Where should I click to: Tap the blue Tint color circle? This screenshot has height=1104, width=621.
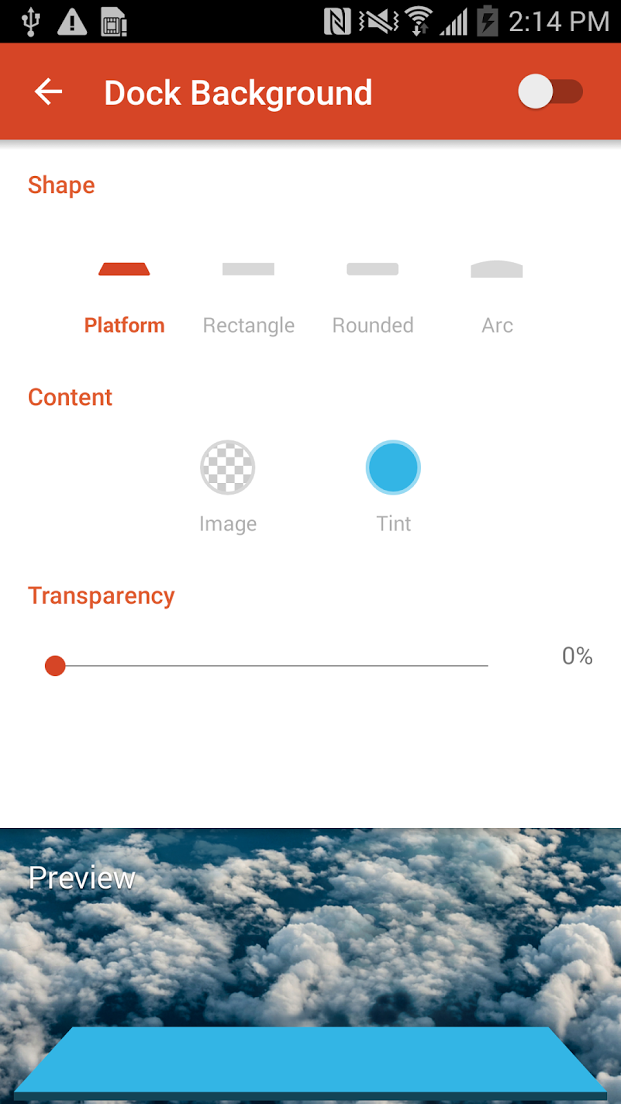393,468
